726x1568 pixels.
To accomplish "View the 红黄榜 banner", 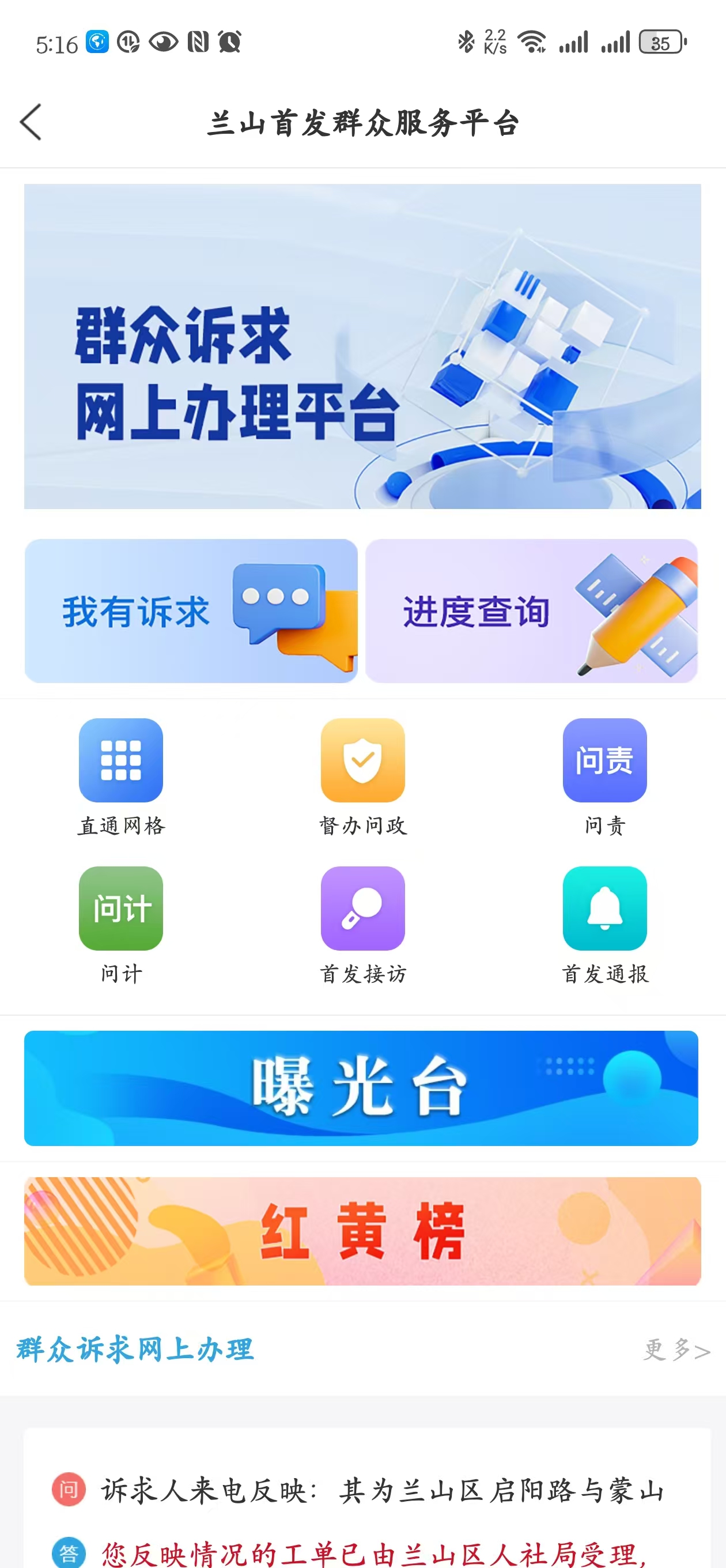I will (x=362, y=1231).
